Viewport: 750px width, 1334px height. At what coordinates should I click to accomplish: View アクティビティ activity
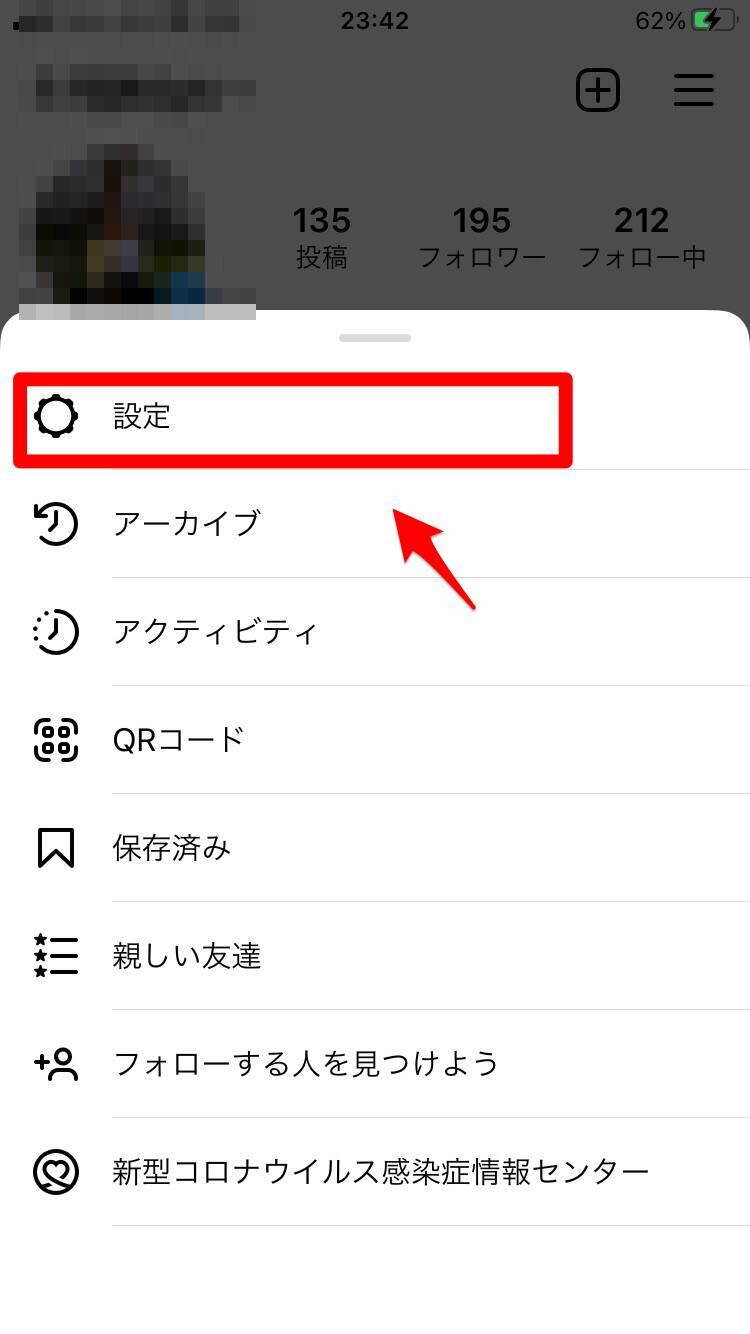pyautogui.click(x=215, y=632)
